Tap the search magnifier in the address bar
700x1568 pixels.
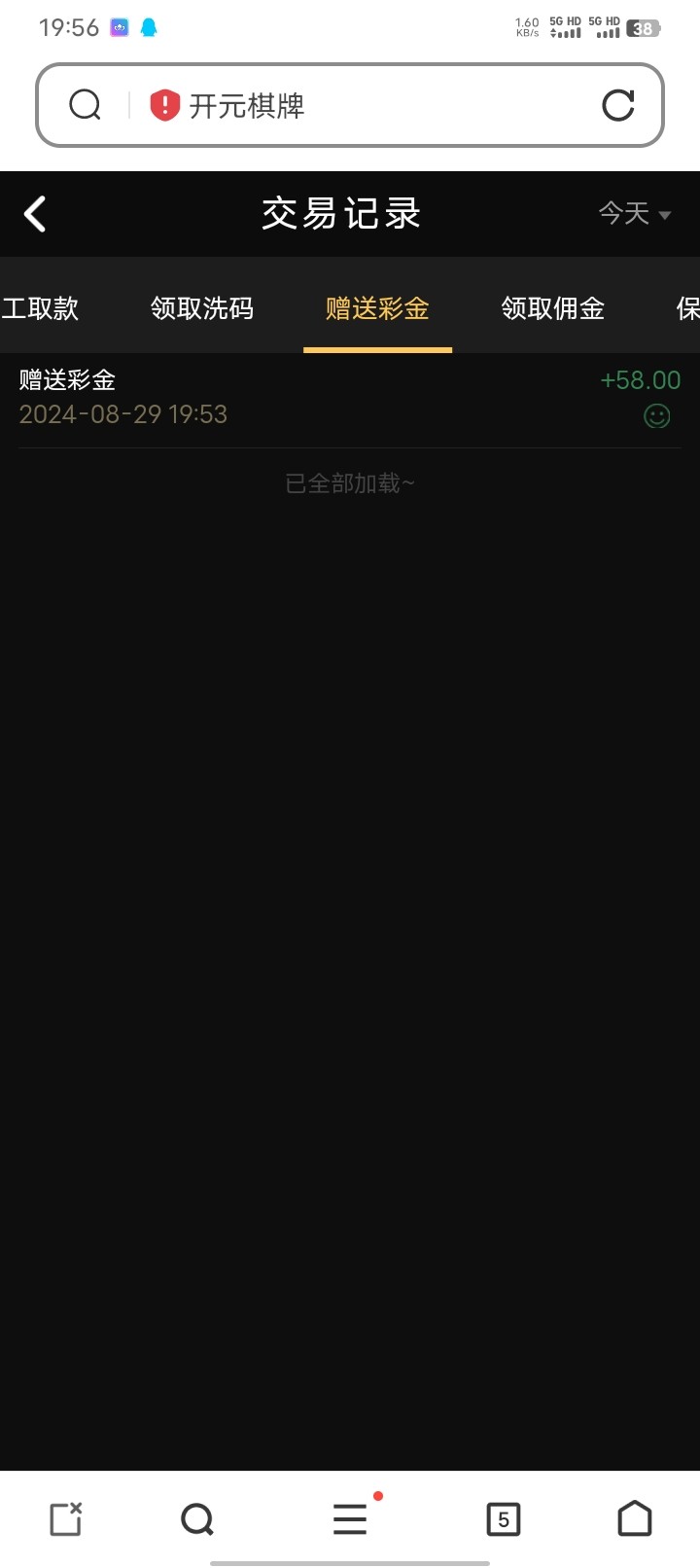[86, 105]
